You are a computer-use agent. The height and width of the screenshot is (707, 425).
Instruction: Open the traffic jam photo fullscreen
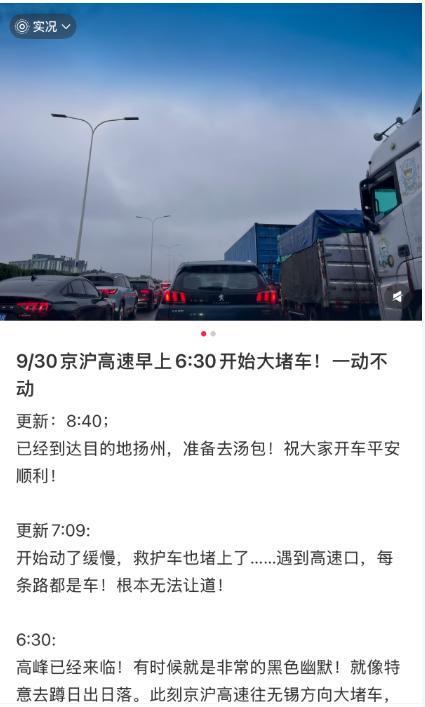[211, 162]
